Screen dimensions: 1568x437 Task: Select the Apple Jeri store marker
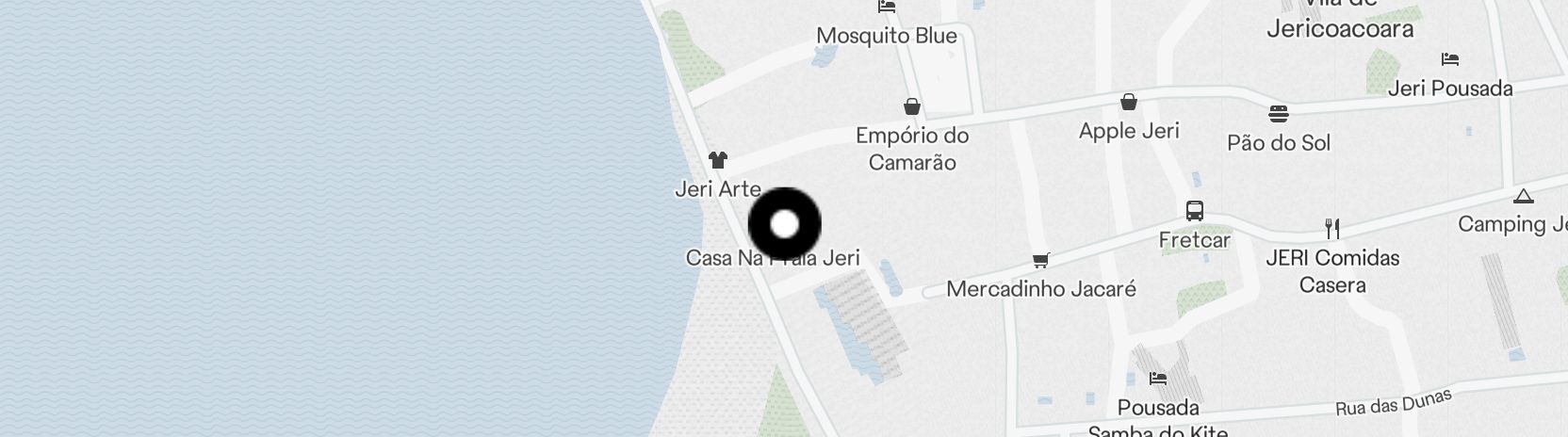1128,102
